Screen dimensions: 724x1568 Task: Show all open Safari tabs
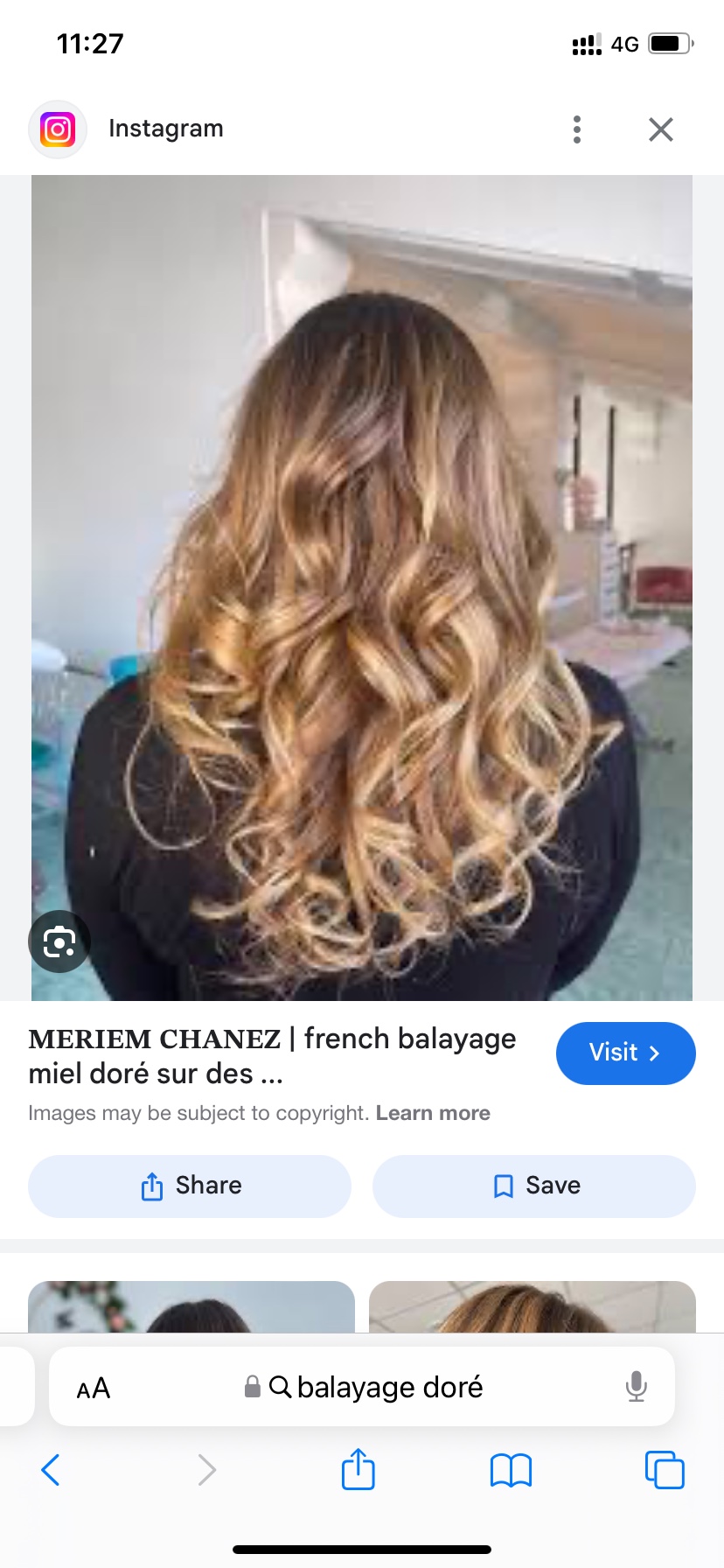665,1470
